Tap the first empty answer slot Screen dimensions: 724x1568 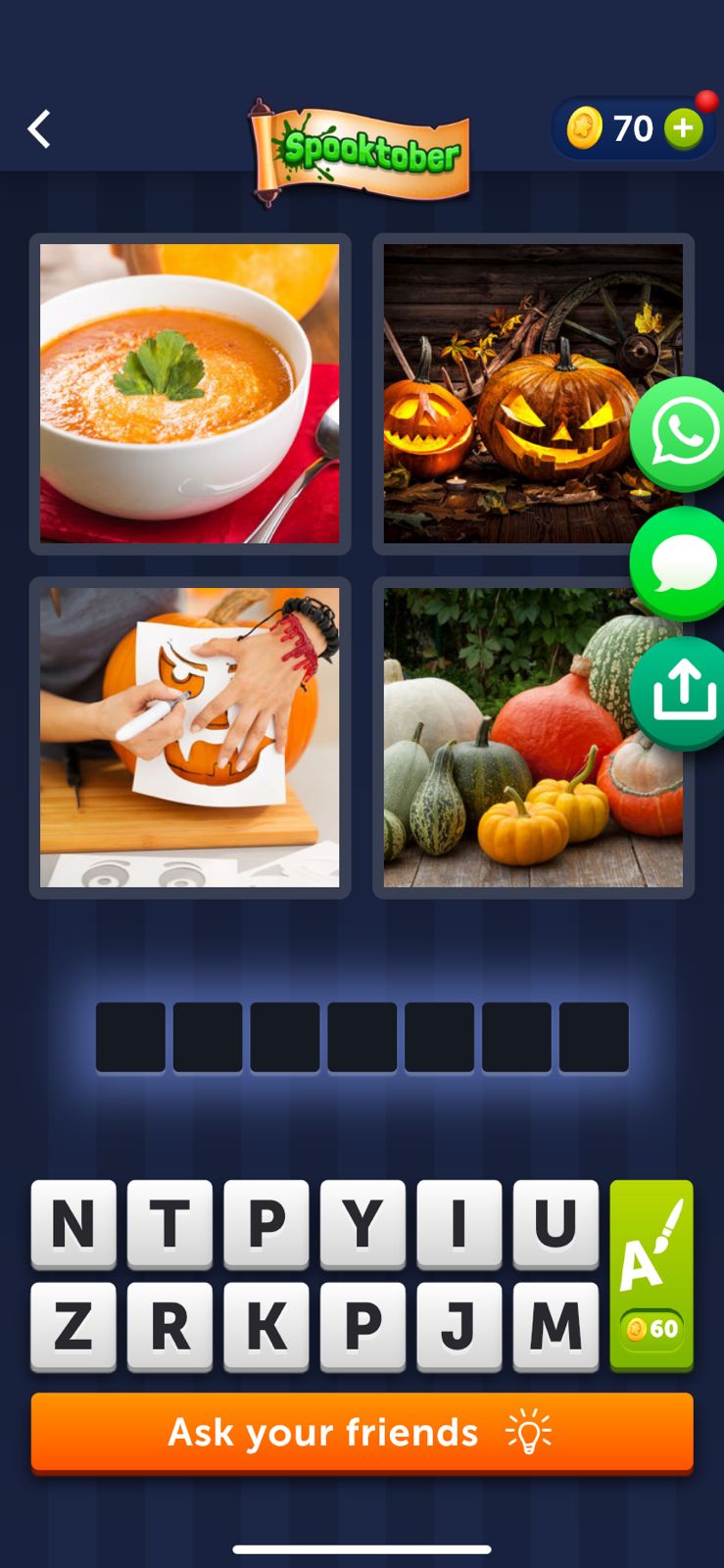(x=130, y=1036)
